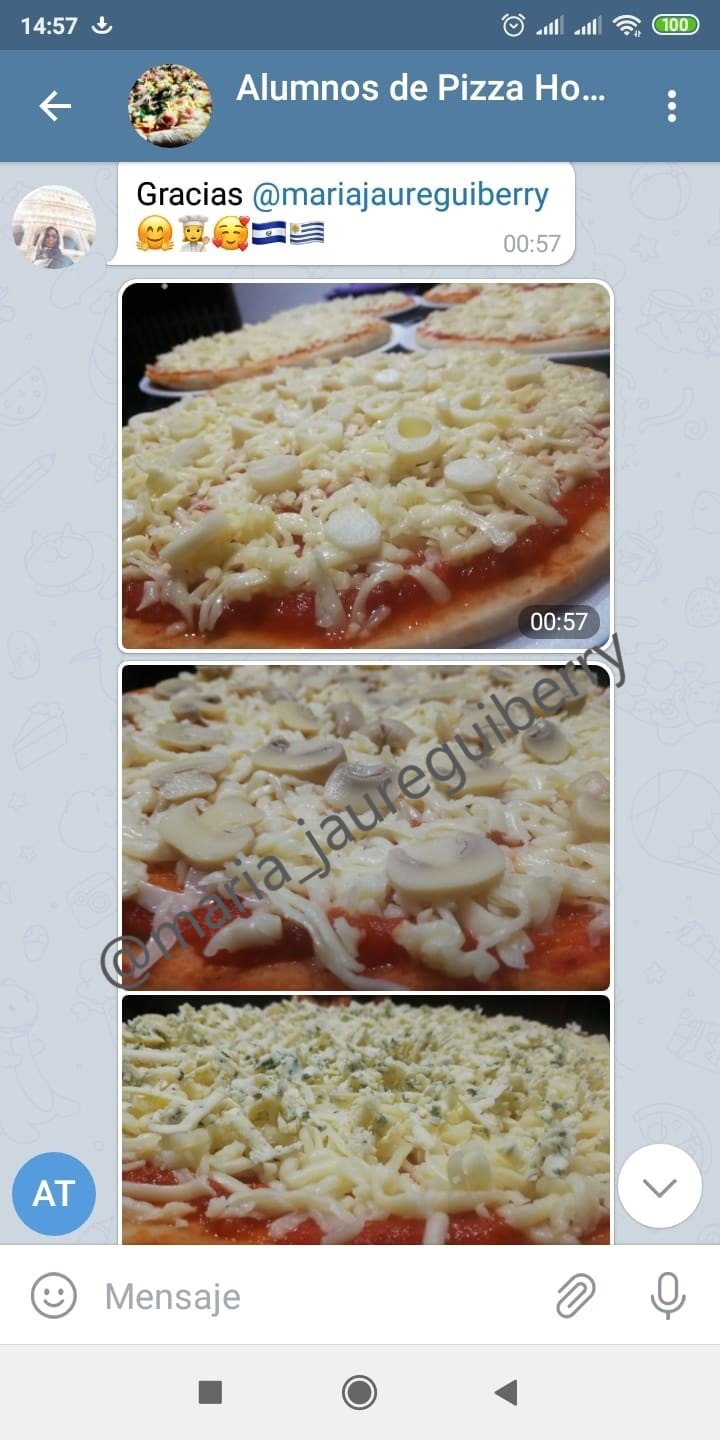Open the heart of palm pizza photo
The width and height of the screenshot is (720, 1440).
point(365,465)
